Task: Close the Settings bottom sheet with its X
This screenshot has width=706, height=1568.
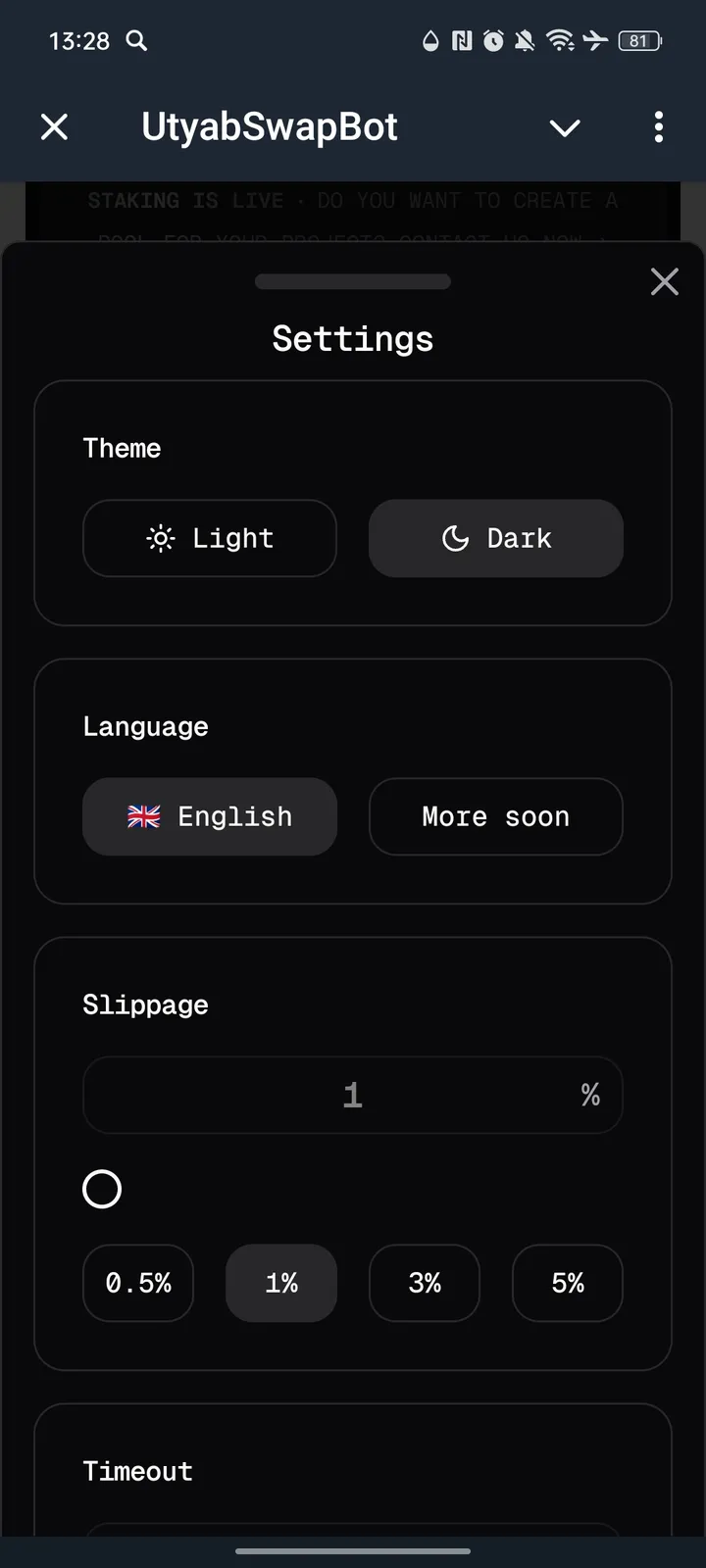Action: click(x=664, y=281)
